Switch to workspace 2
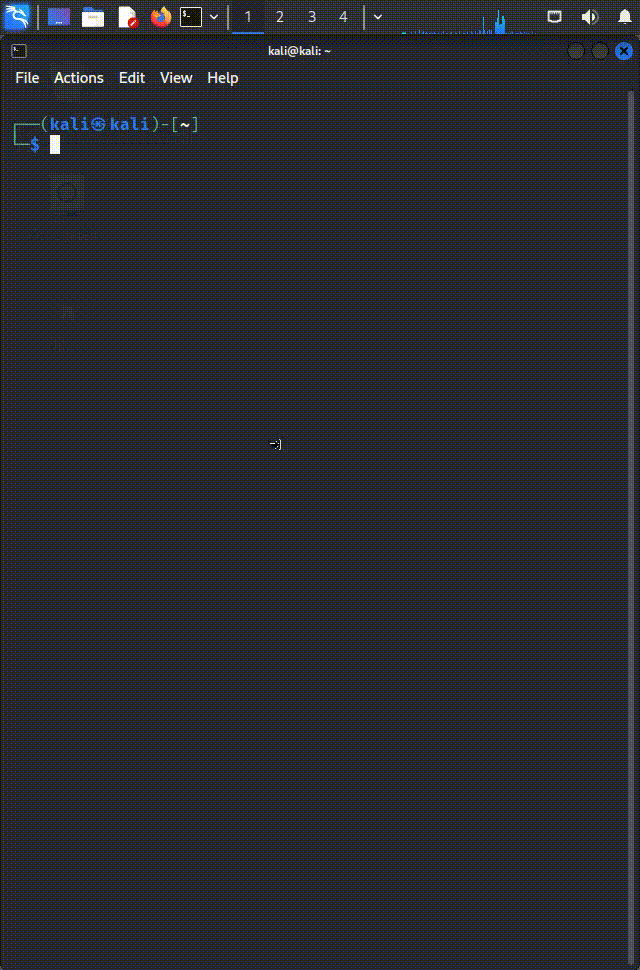Image resolution: width=640 pixels, height=970 pixels. tap(279, 17)
